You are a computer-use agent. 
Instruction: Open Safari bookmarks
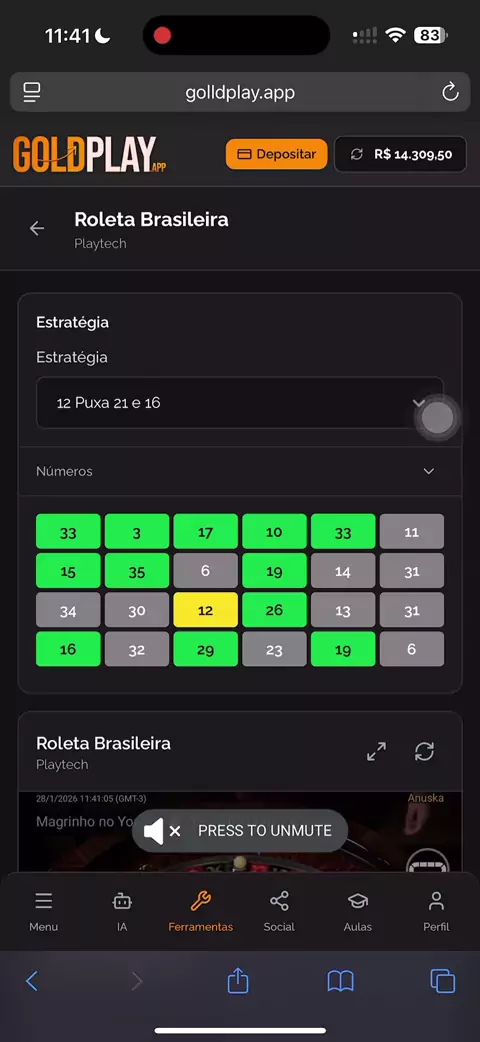point(340,981)
